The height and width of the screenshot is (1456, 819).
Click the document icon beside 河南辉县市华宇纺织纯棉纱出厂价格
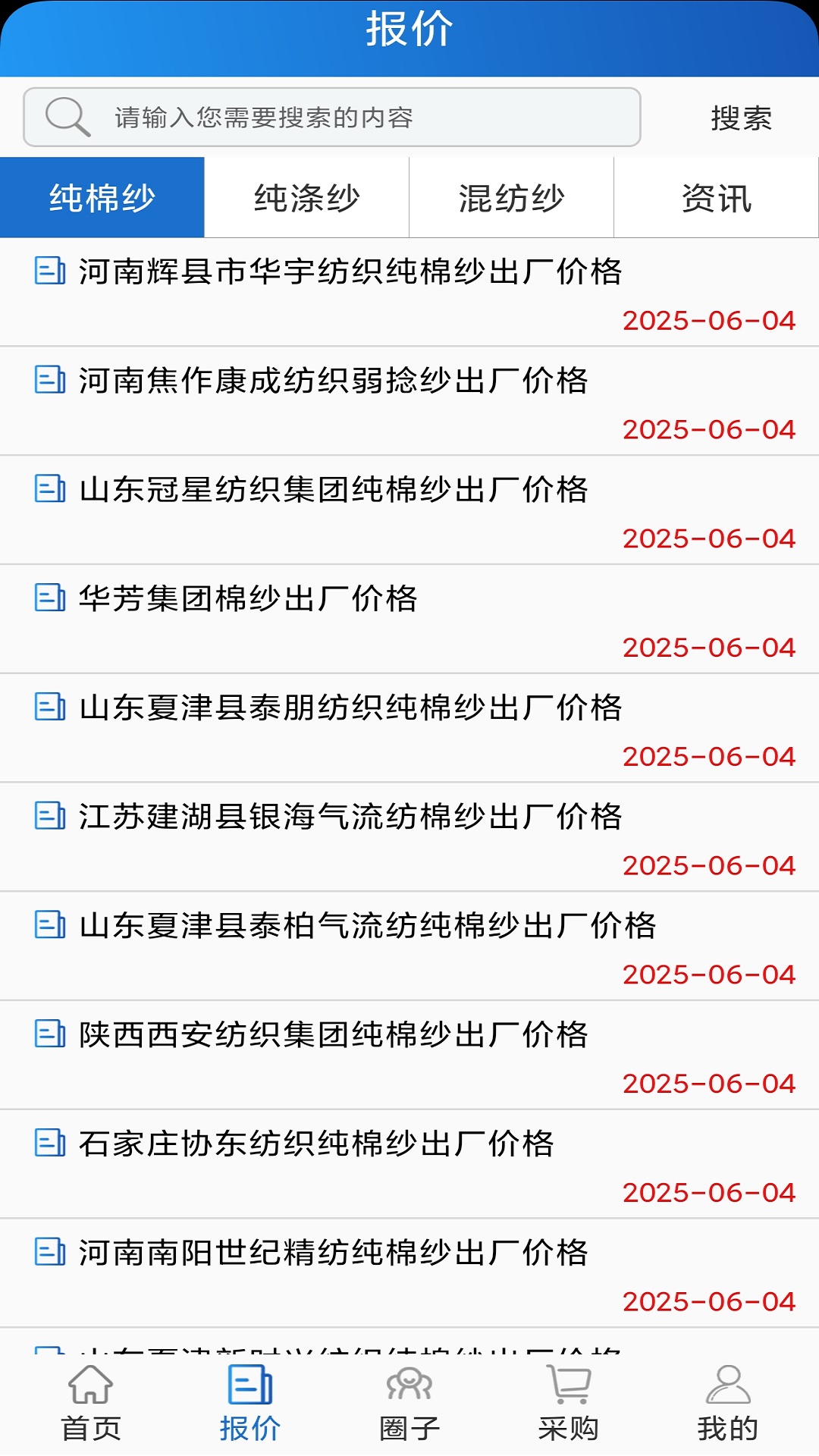(x=50, y=273)
